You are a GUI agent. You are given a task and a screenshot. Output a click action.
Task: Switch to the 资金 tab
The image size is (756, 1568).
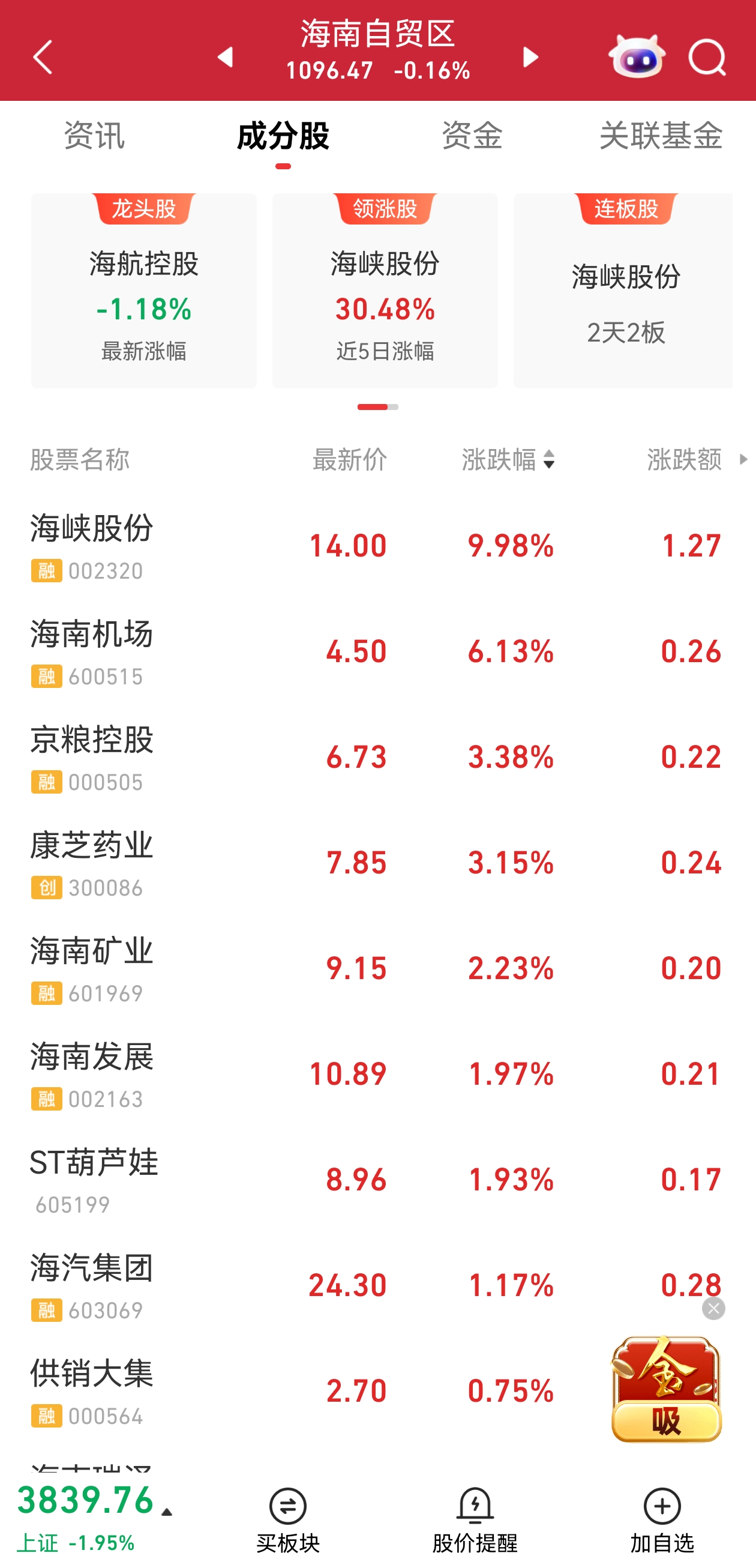[x=472, y=135]
